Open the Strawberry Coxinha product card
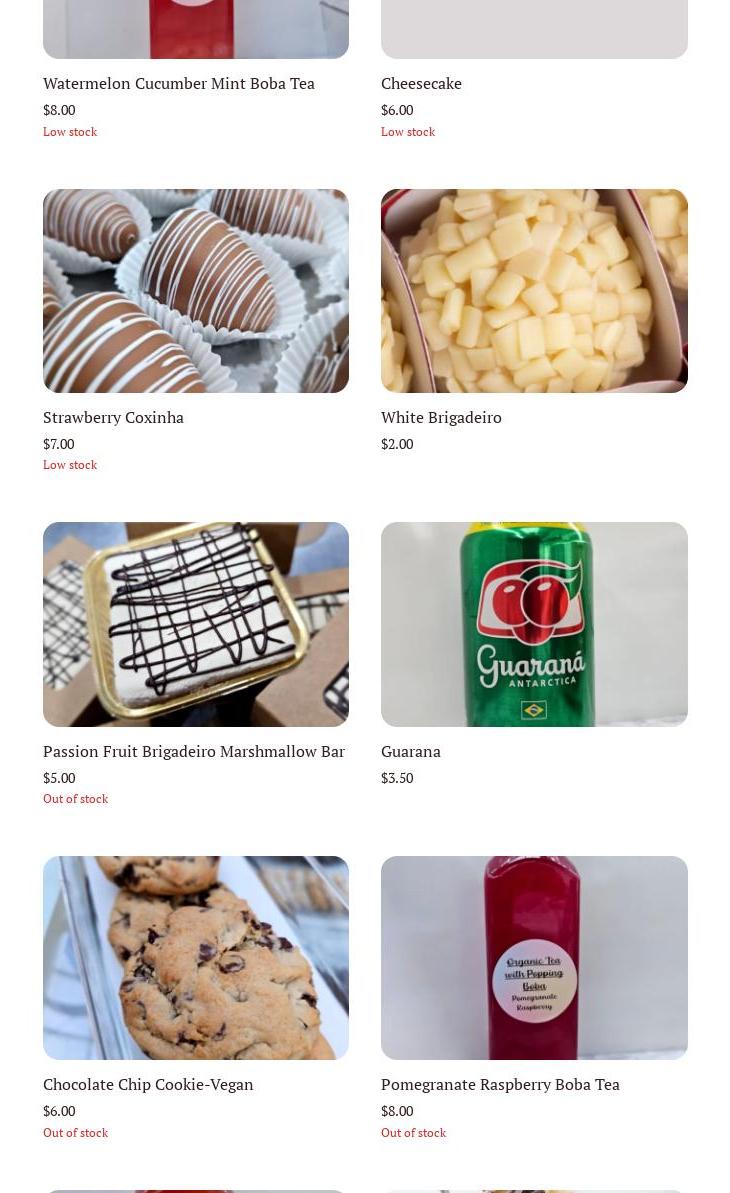 [x=196, y=291]
